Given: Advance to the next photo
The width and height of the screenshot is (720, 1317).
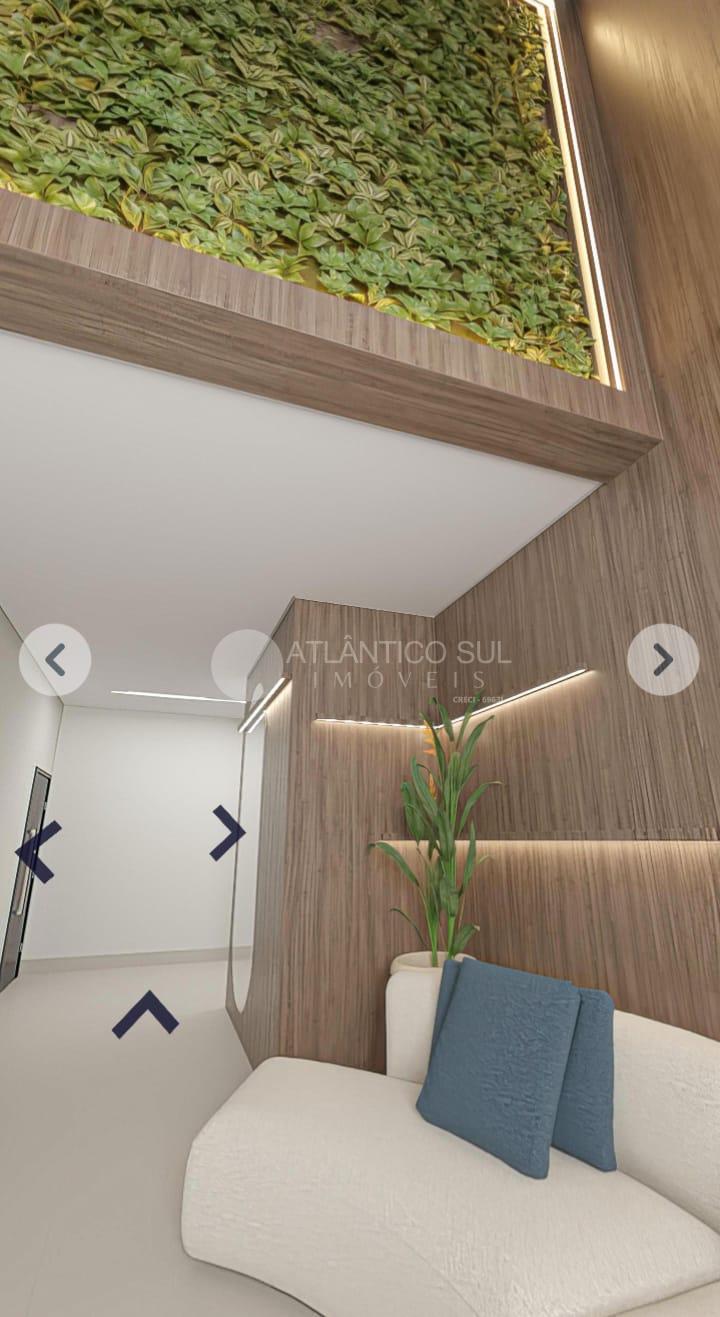Looking at the screenshot, I should [662, 660].
